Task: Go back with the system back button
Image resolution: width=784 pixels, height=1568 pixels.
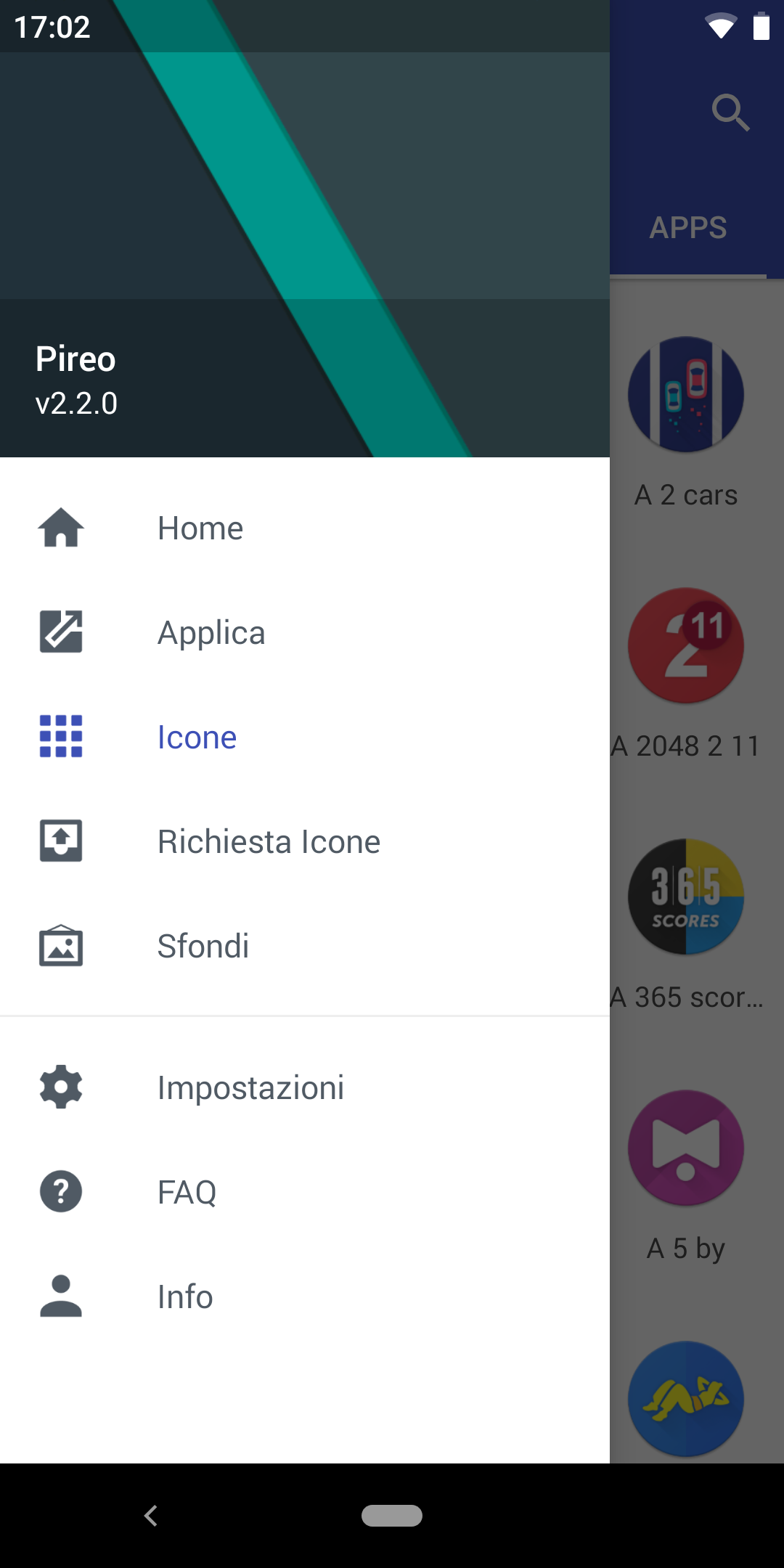Action: pyautogui.click(x=151, y=1516)
